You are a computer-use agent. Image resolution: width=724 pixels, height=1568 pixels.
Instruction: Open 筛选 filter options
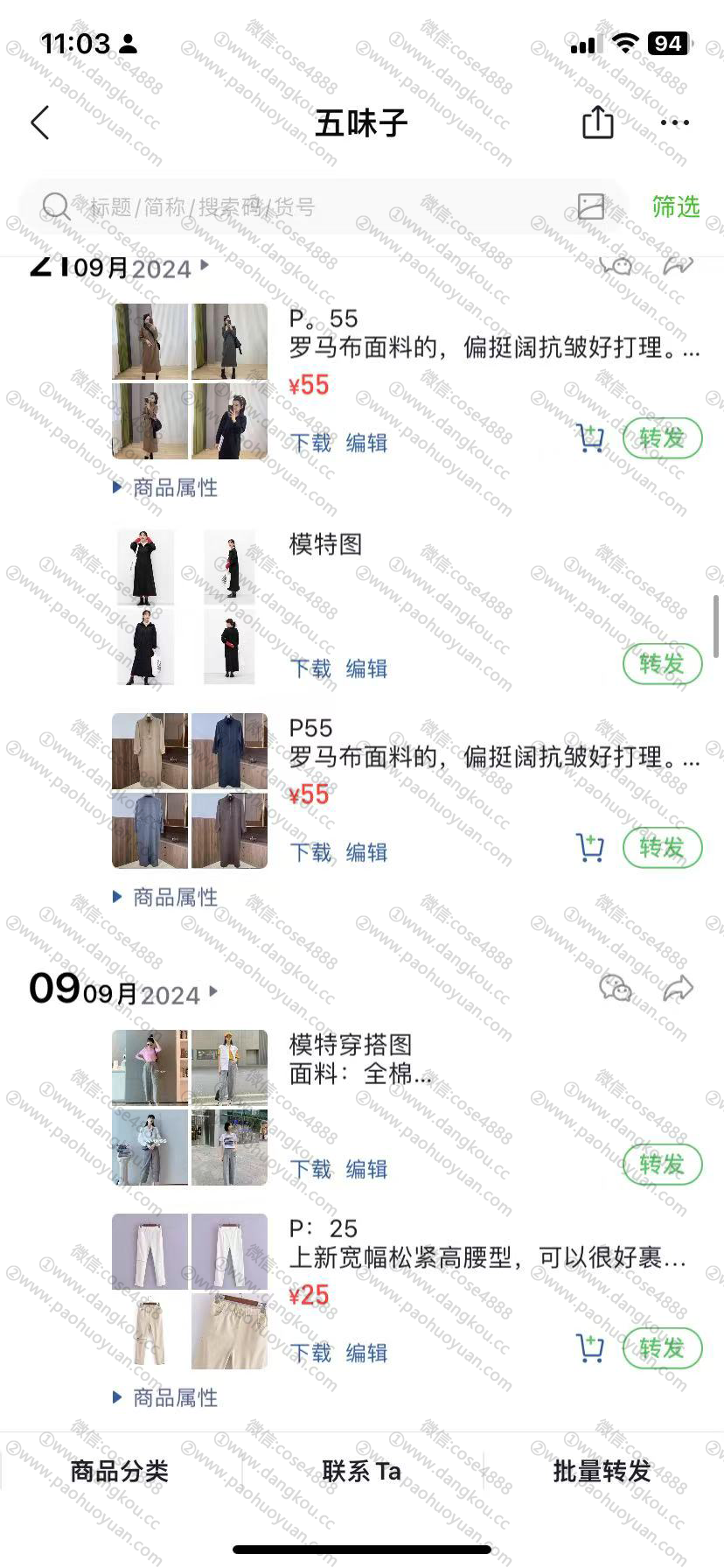(x=675, y=207)
